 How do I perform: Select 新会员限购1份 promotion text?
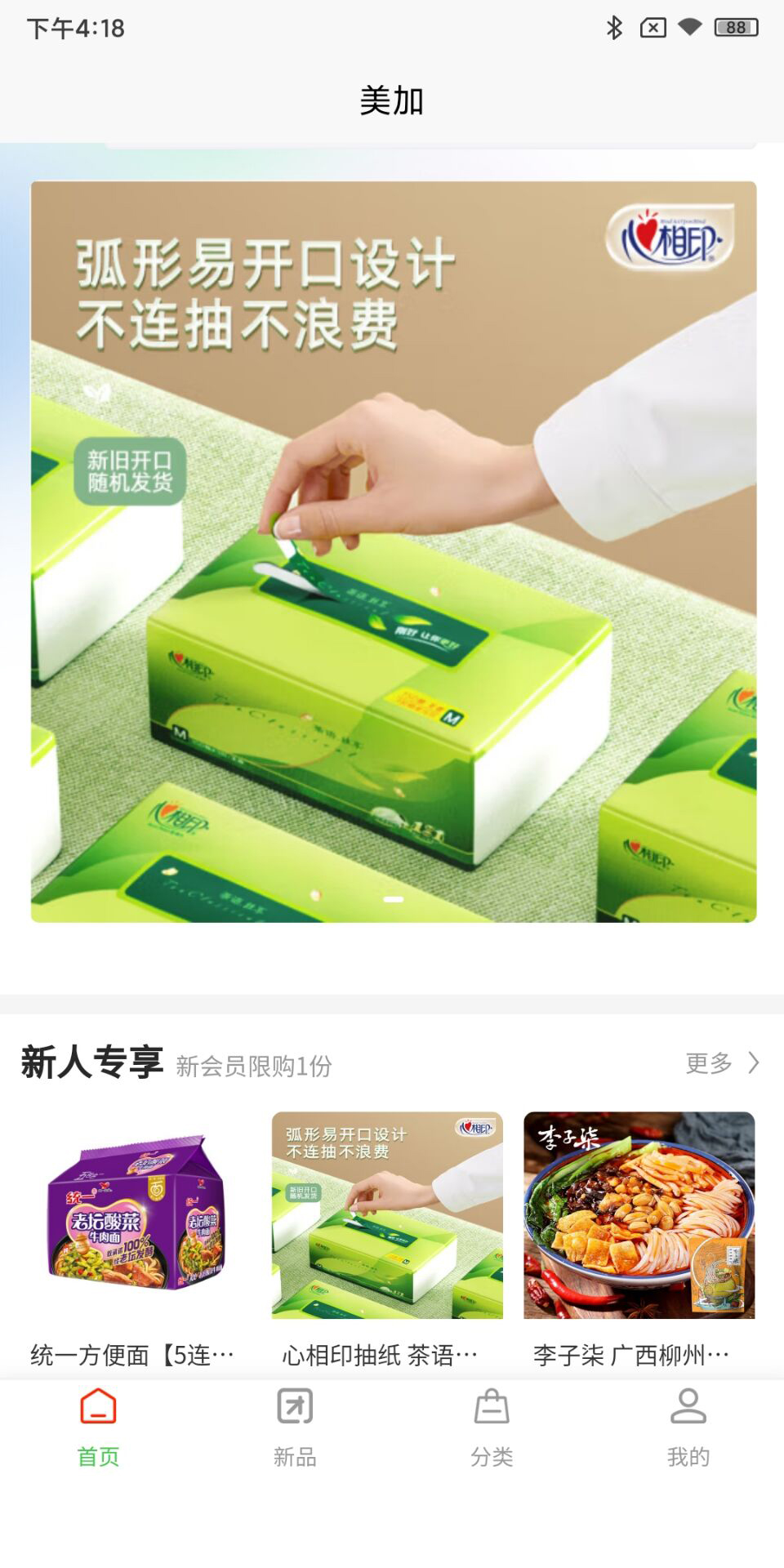point(254,1065)
